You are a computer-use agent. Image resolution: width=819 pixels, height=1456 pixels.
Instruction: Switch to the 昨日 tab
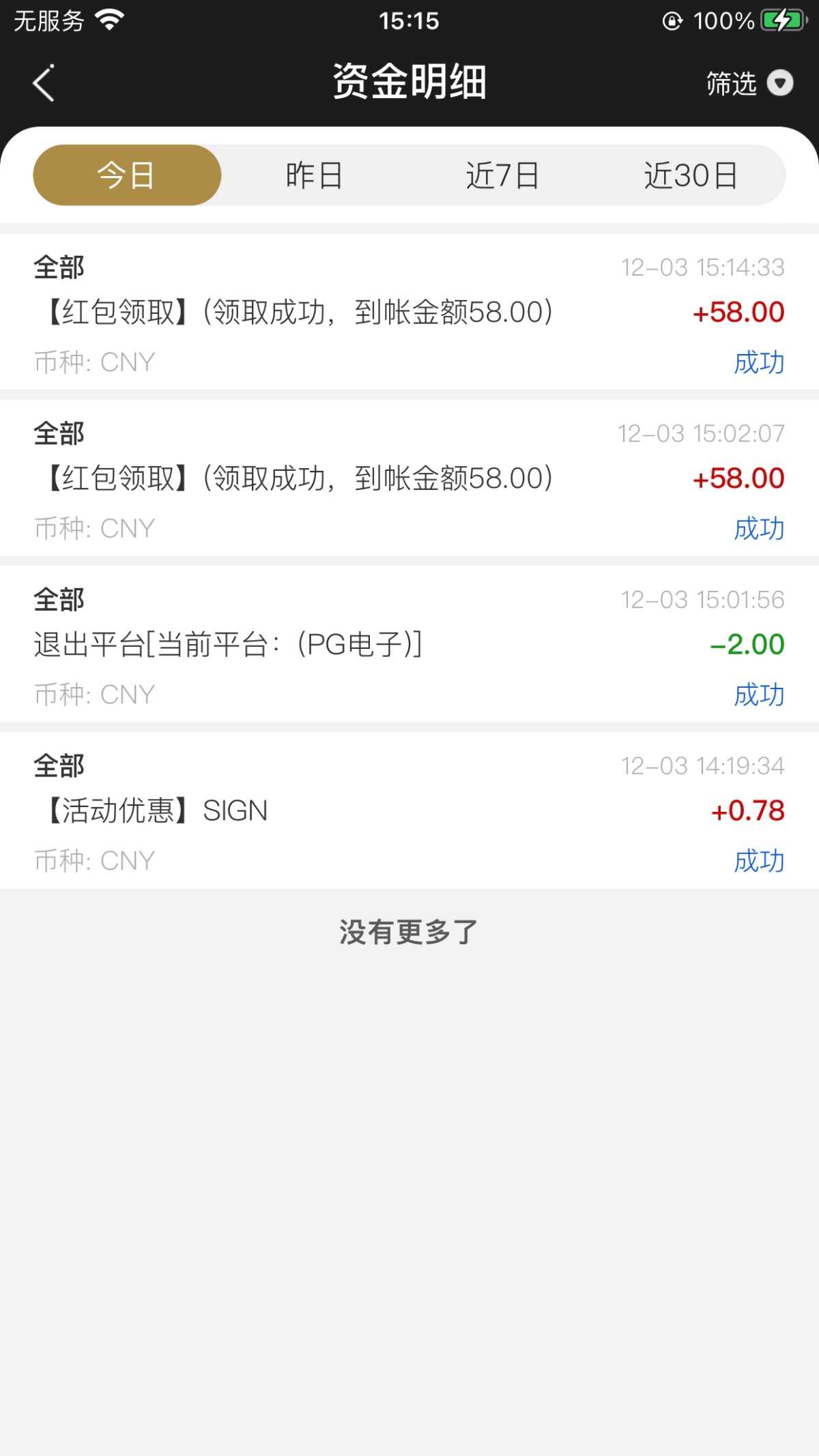click(x=314, y=175)
